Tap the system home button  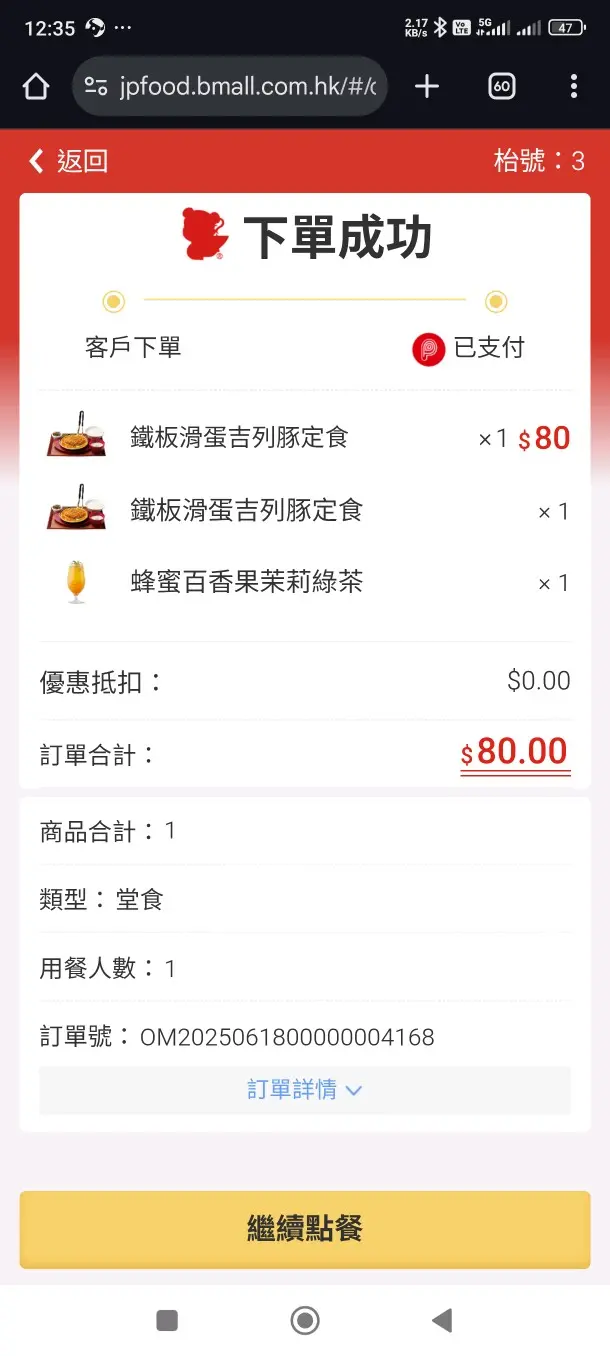pos(305,1321)
